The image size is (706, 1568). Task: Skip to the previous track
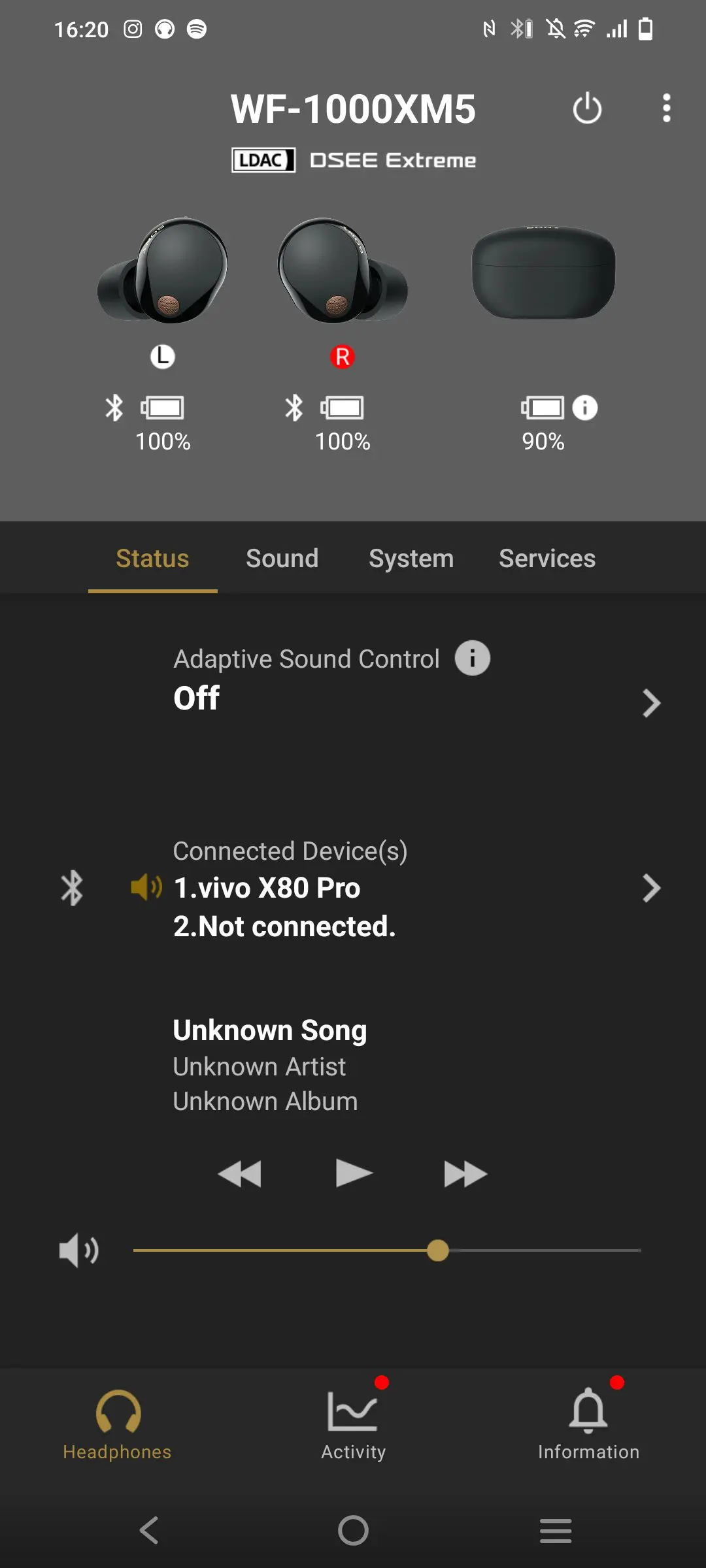pos(240,1174)
